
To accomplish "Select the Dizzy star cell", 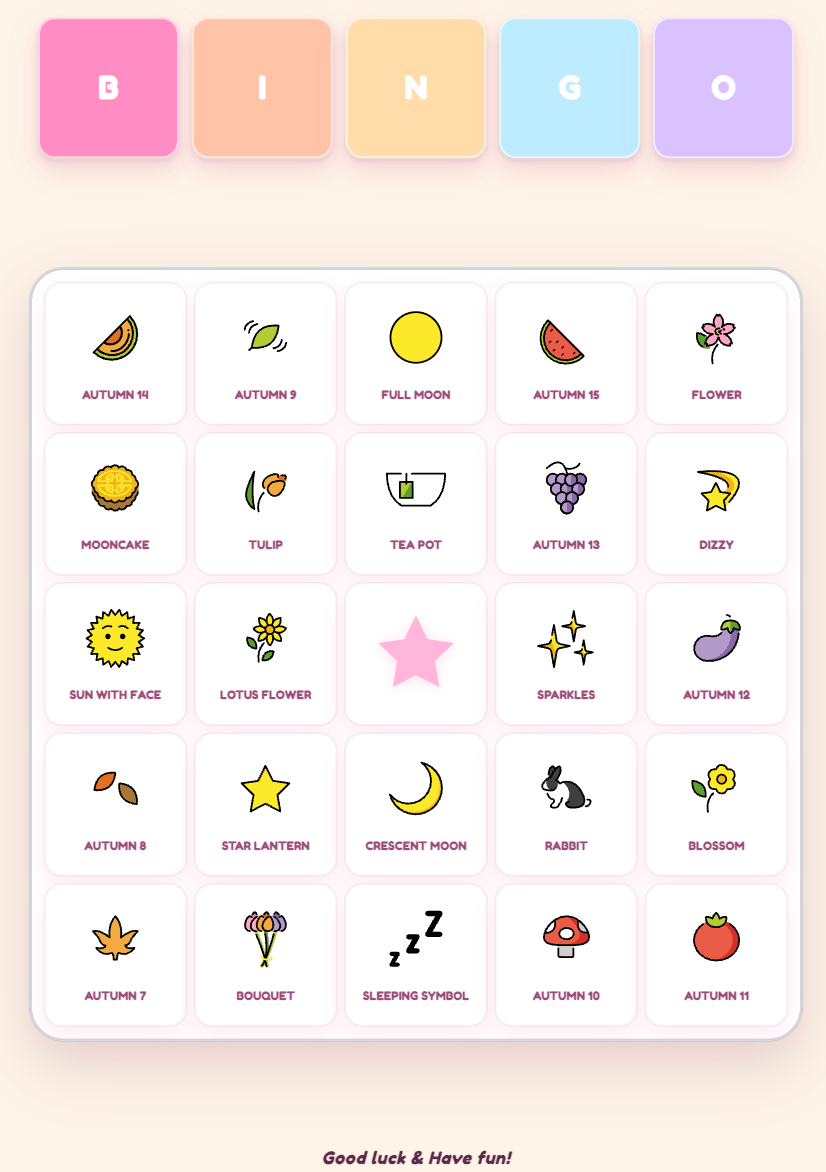I will click(716, 503).
